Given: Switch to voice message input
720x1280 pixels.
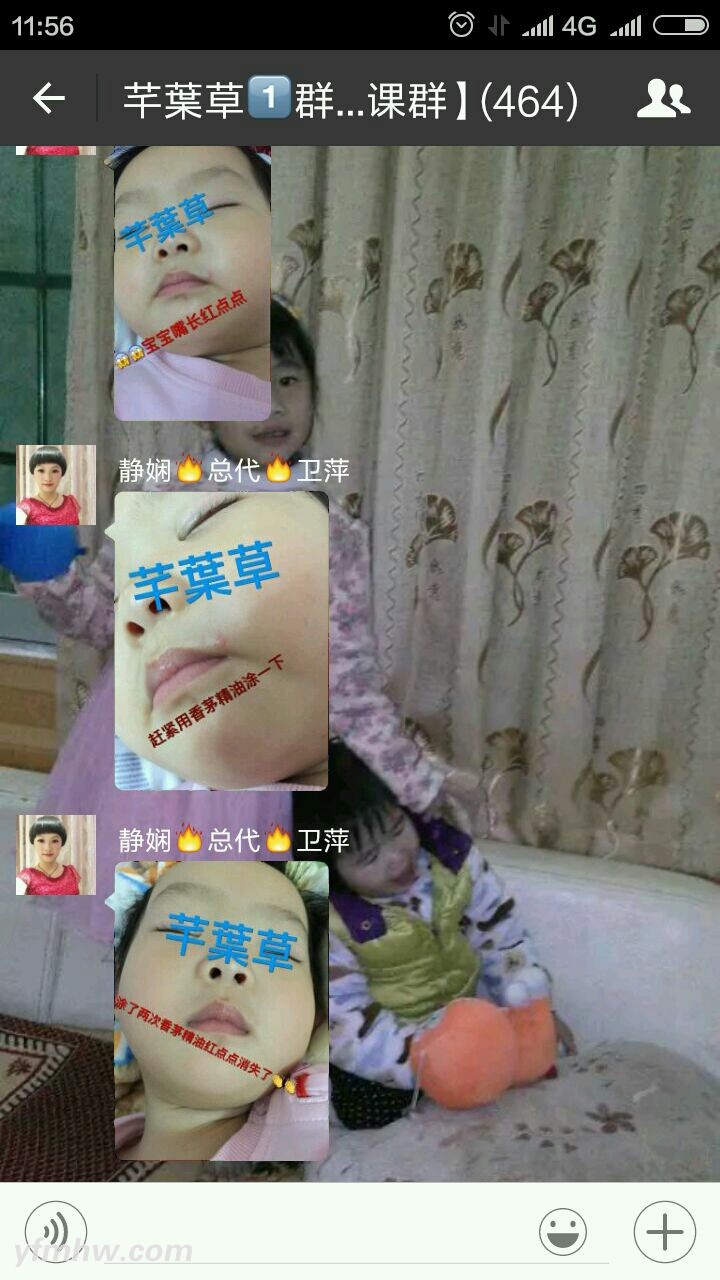Looking at the screenshot, I should pos(56,1231).
